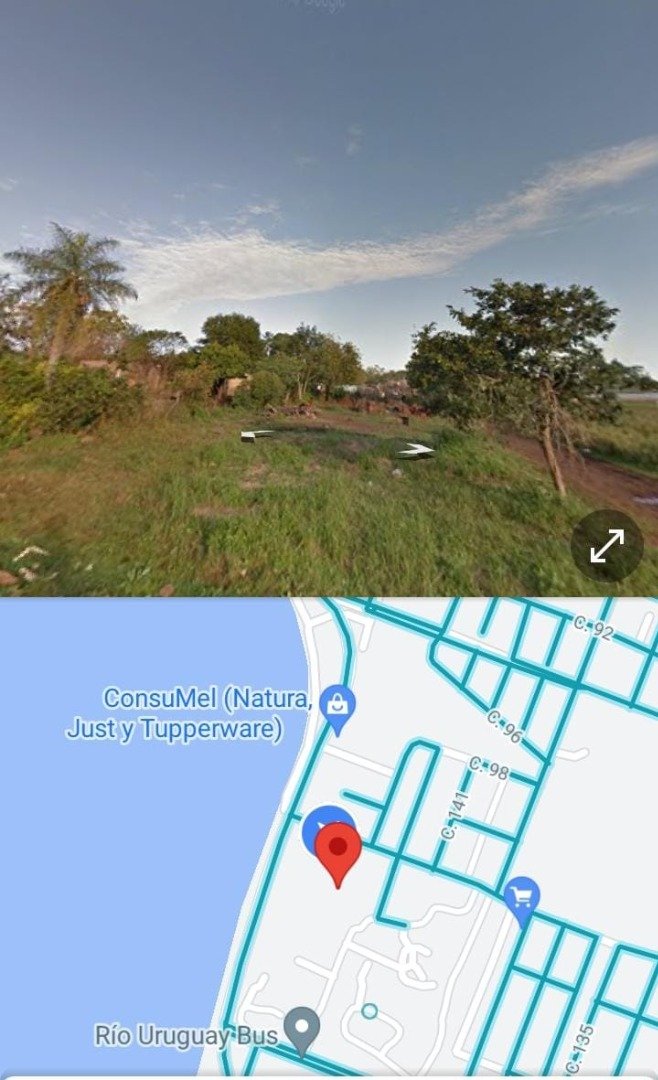Expand the Street View to full screen
The width and height of the screenshot is (658, 1080).
(x=607, y=546)
